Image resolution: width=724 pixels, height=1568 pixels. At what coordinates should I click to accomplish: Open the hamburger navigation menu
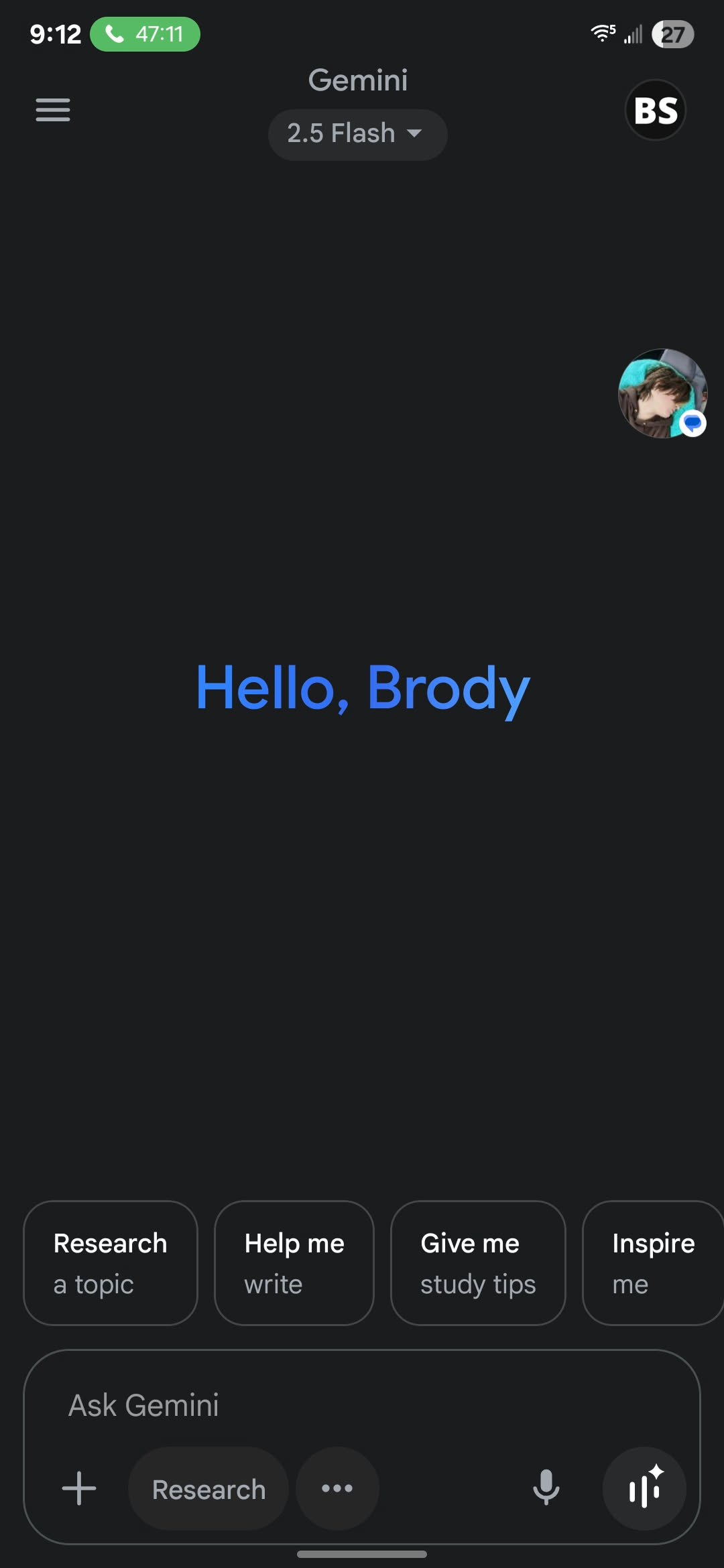[x=53, y=110]
